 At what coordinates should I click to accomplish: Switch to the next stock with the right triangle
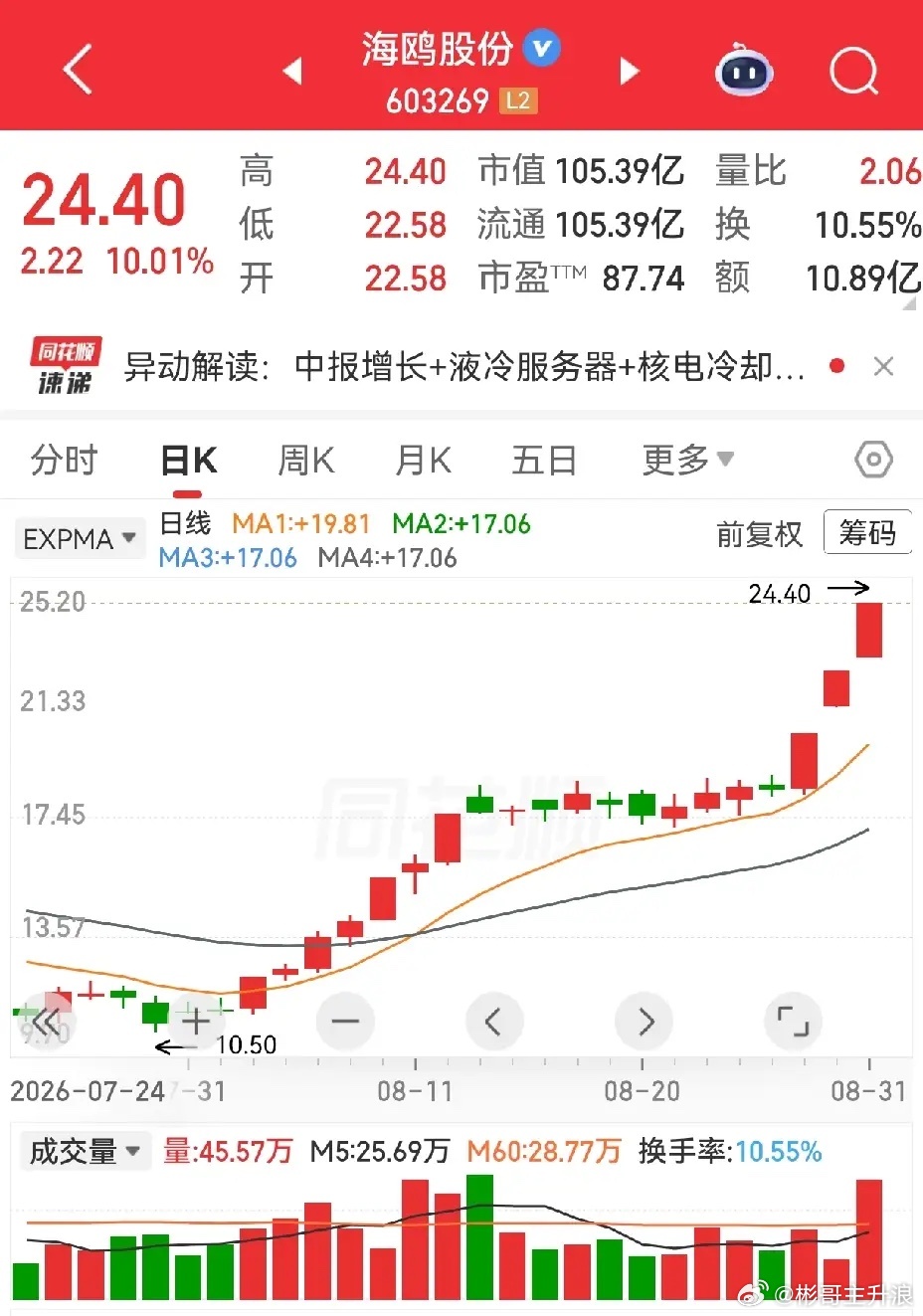tap(630, 71)
